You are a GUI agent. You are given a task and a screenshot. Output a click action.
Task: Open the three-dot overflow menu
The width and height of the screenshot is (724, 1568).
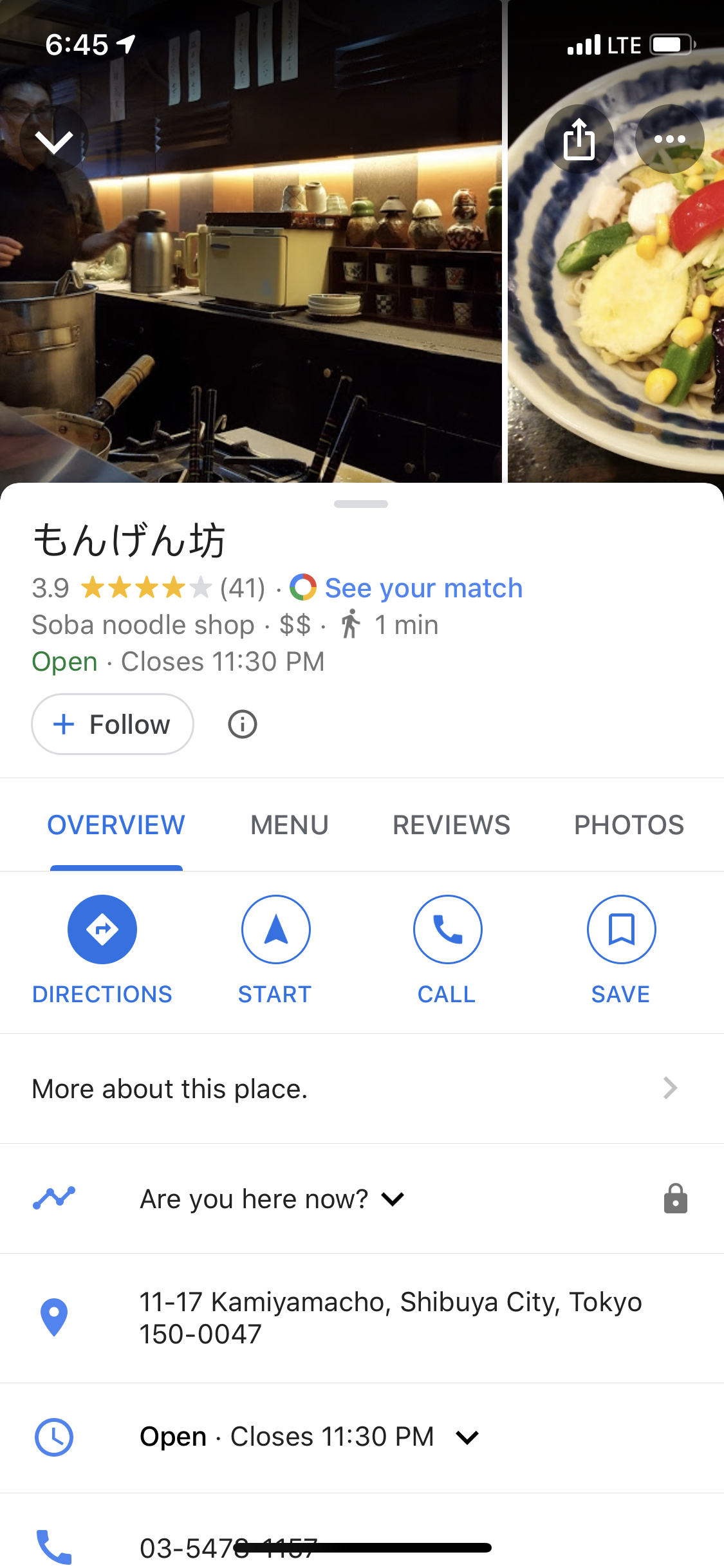pyautogui.click(x=669, y=139)
